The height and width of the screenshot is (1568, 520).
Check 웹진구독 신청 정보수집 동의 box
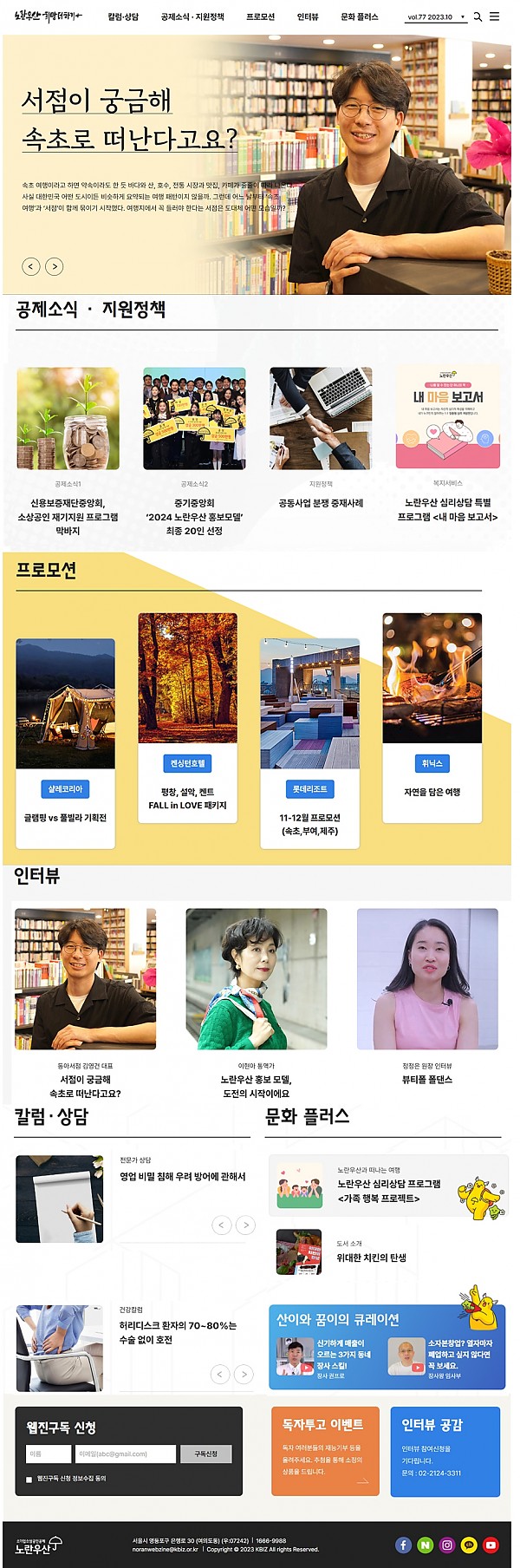pos(29,1479)
